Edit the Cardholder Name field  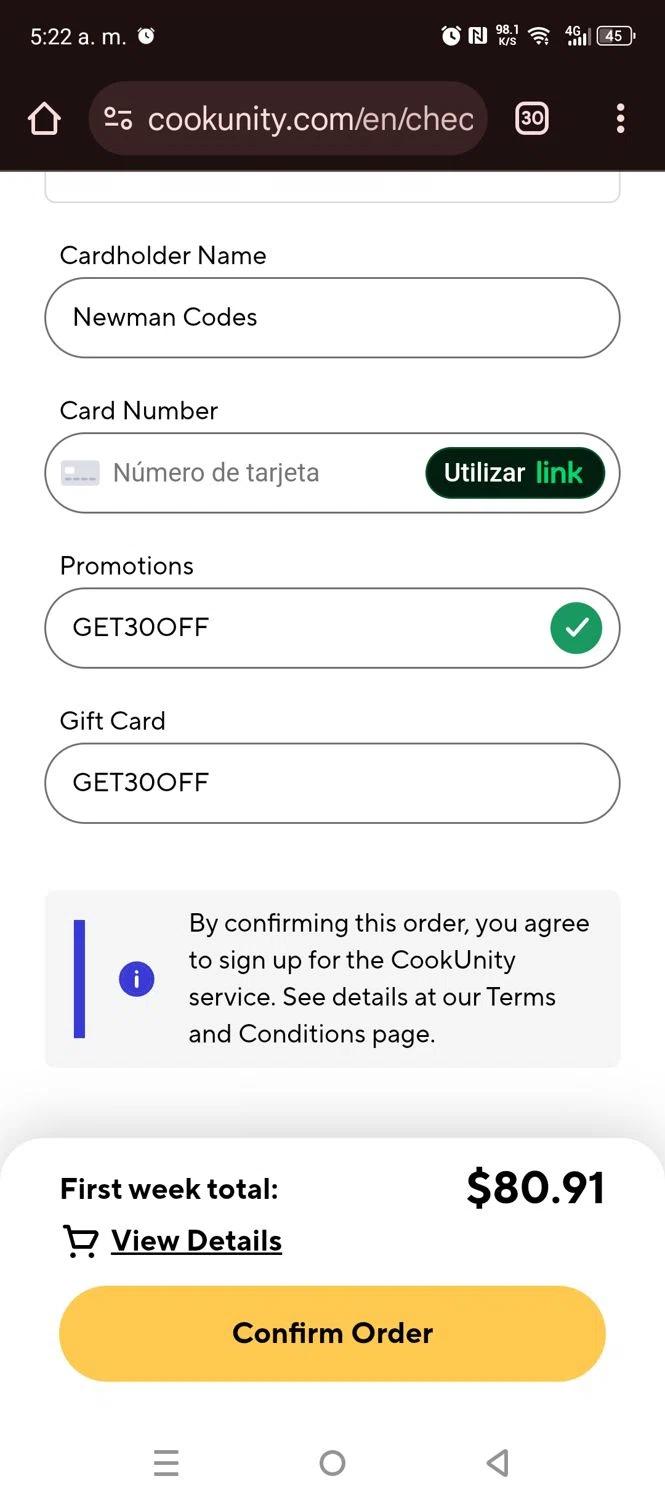click(332, 318)
